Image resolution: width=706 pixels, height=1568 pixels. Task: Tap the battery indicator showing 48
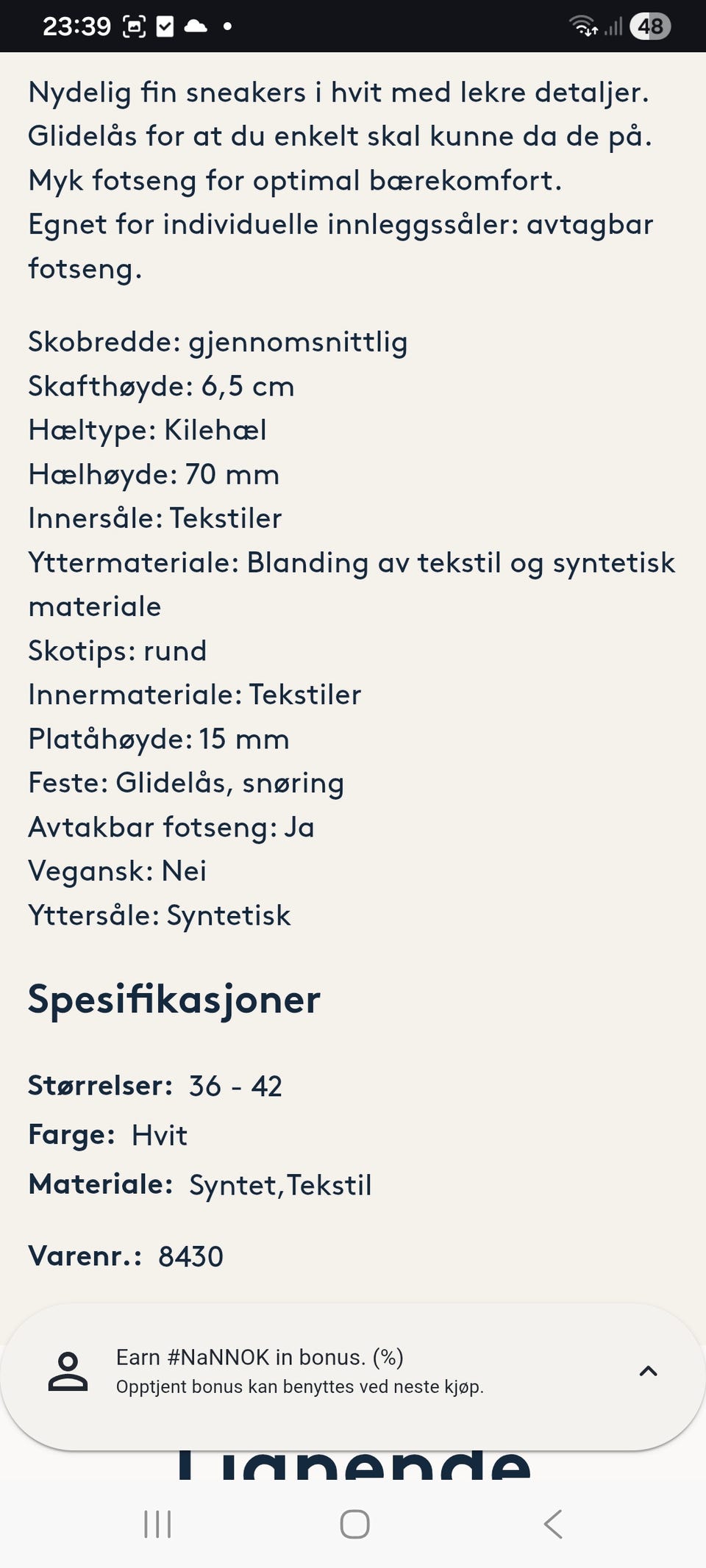[x=650, y=26]
